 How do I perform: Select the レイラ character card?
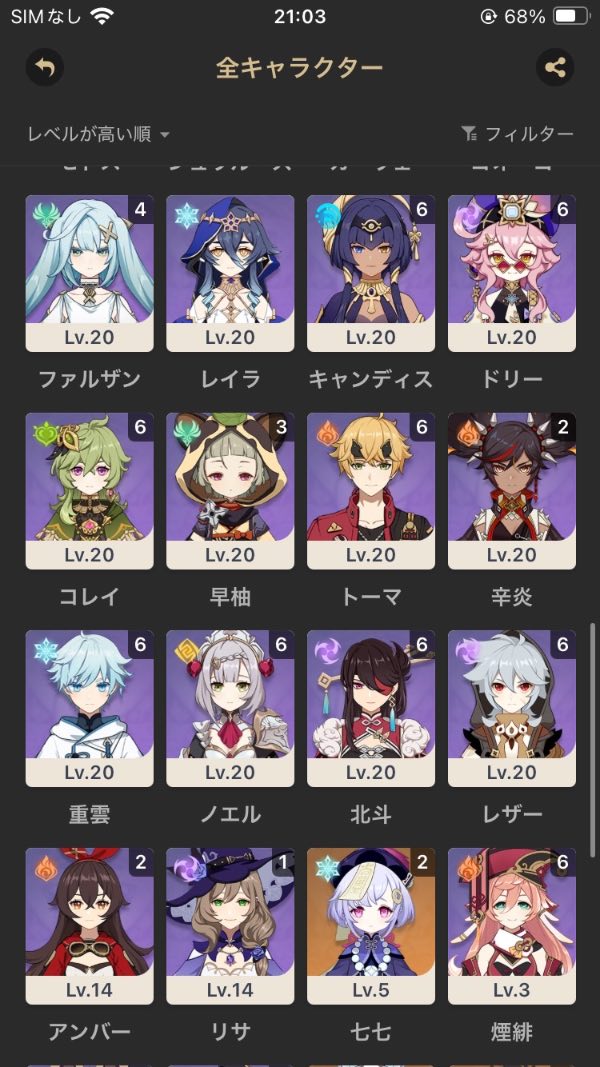pos(230,273)
